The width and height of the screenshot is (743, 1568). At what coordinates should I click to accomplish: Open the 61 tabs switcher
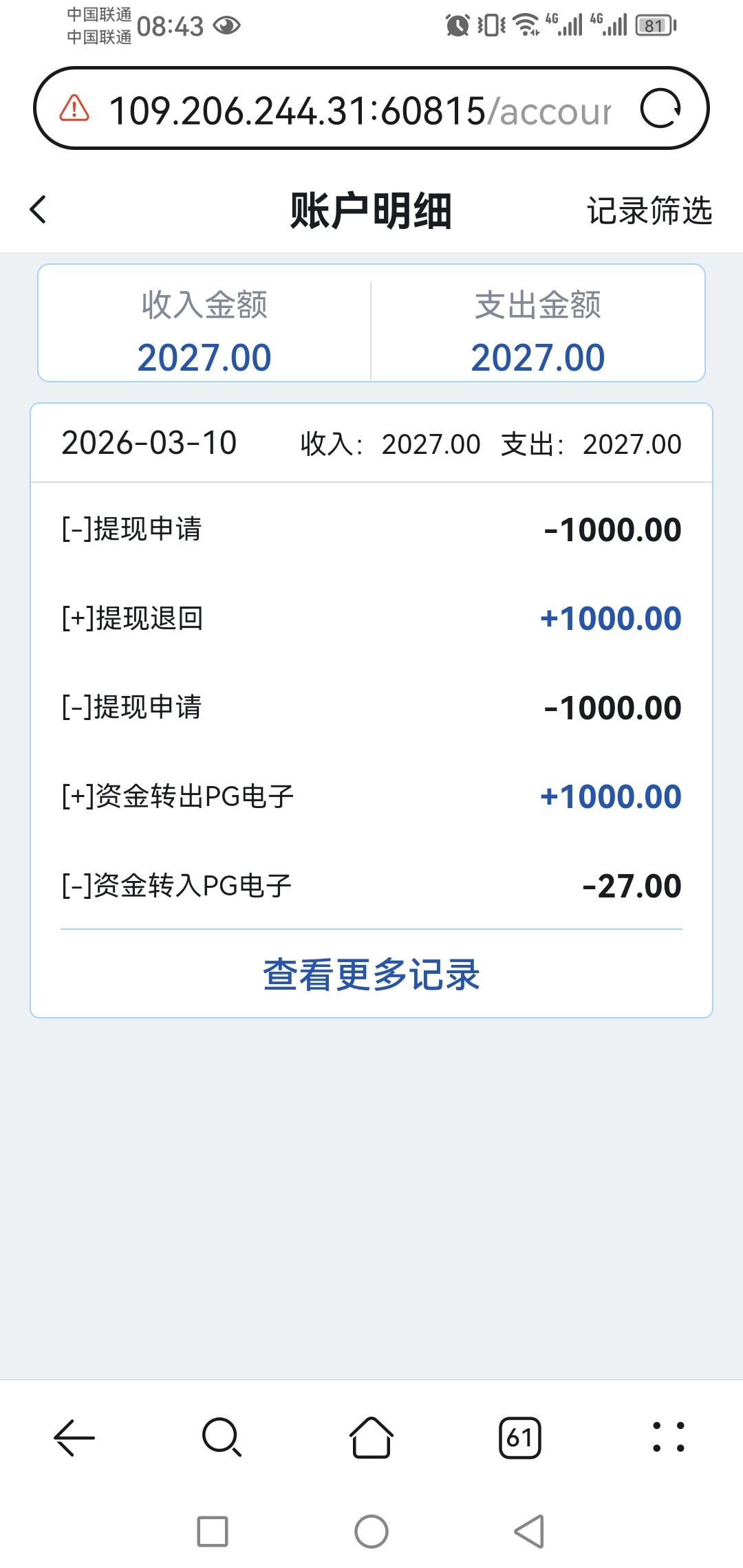tap(519, 1437)
